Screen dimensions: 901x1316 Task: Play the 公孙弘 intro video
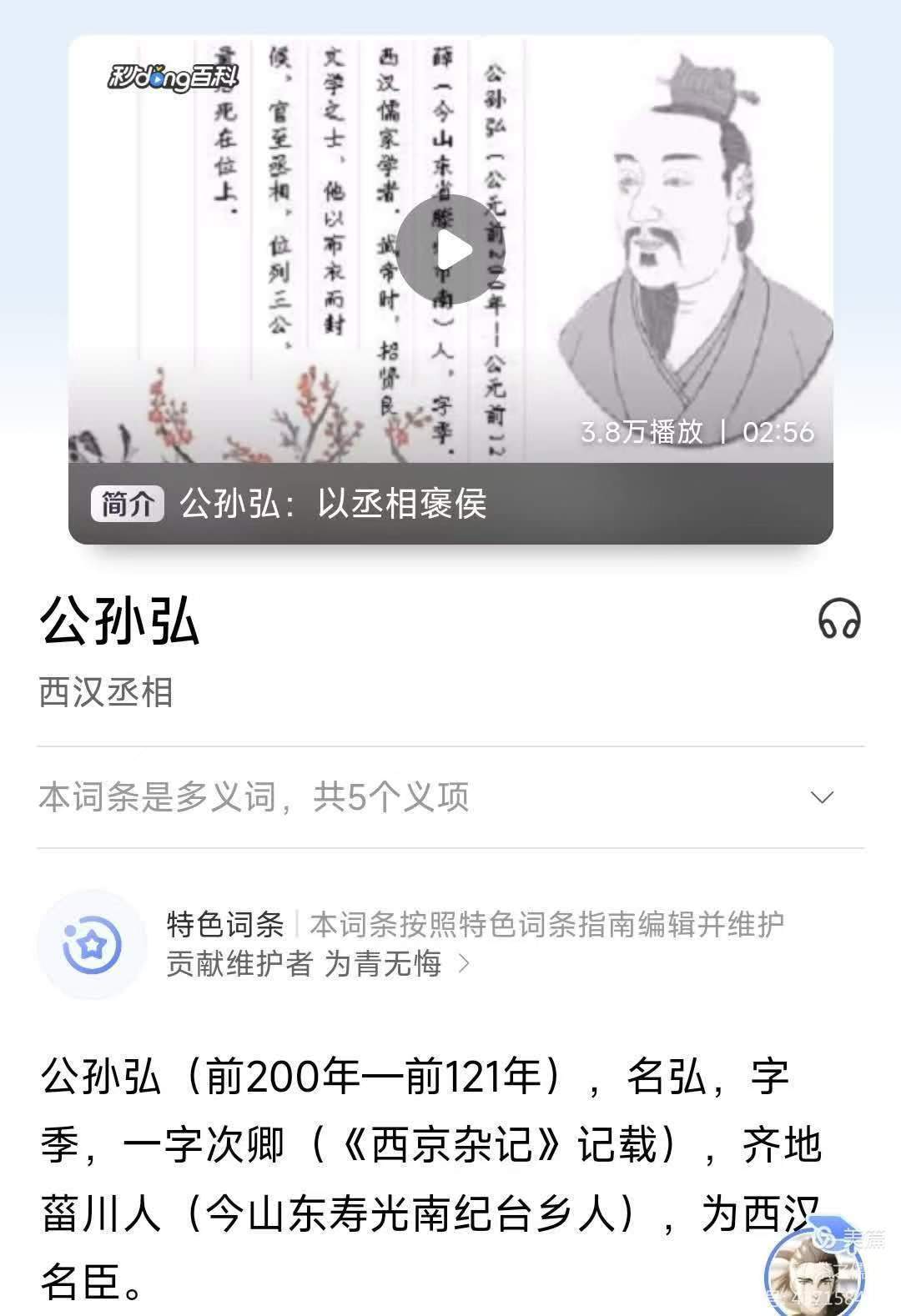[450, 249]
